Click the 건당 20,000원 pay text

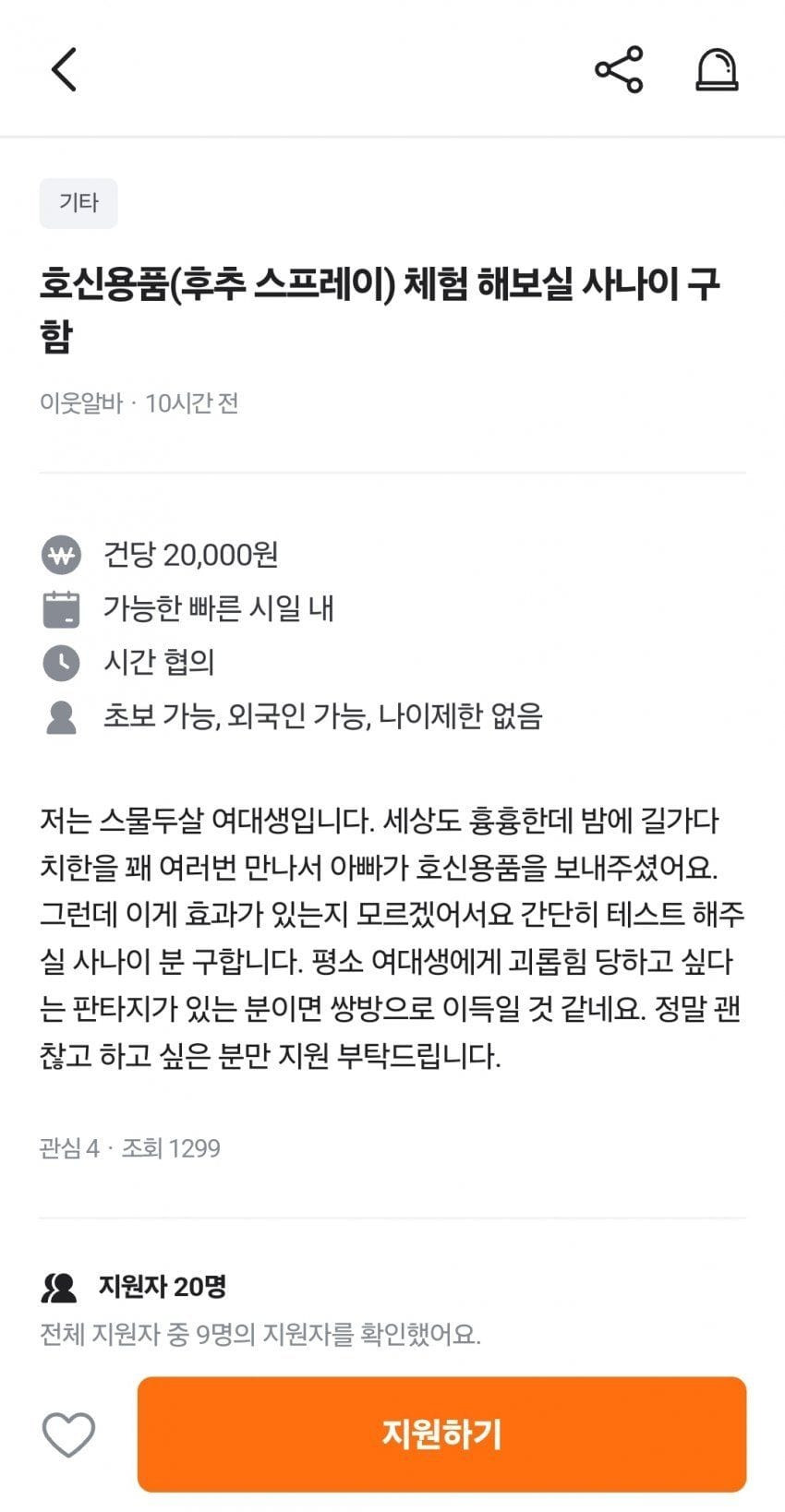[195, 555]
